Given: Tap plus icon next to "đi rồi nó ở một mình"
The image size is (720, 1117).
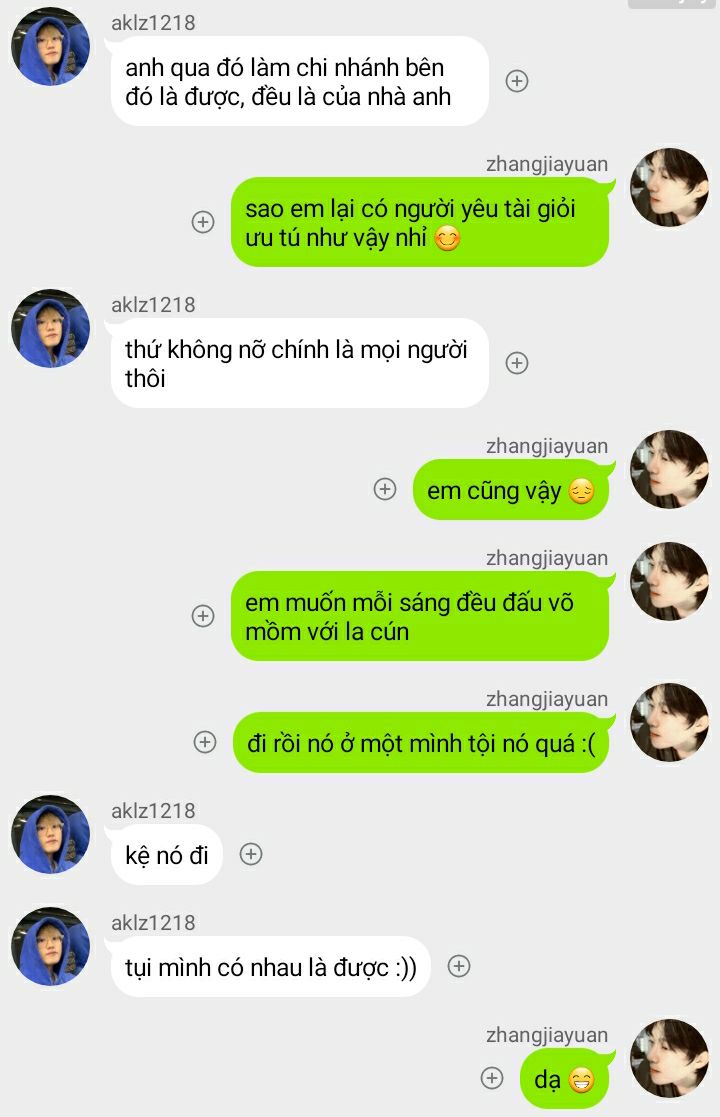Looking at the screenshot, I should point(204,742).
